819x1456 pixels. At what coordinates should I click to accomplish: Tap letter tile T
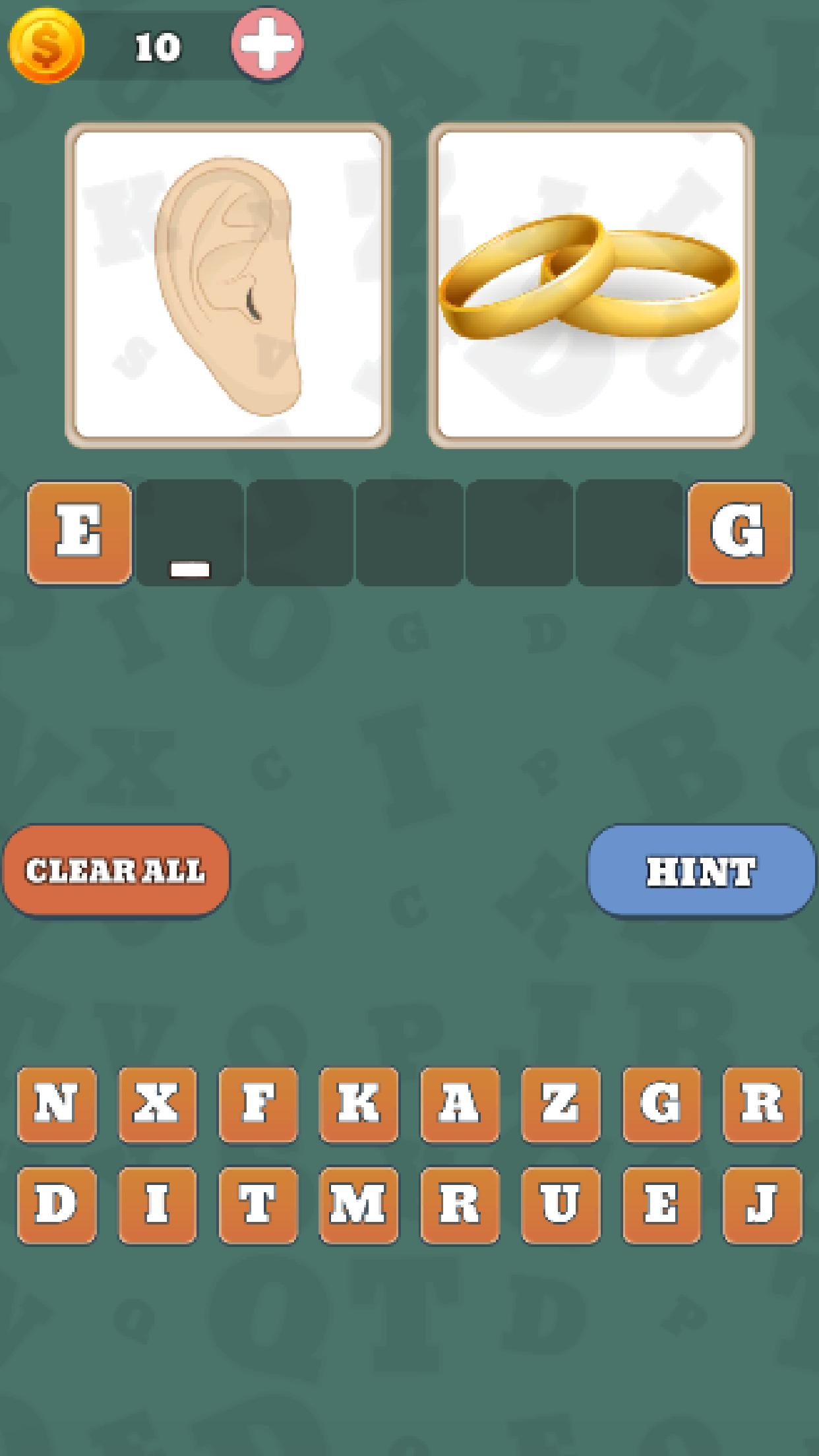click(258, 1205)
